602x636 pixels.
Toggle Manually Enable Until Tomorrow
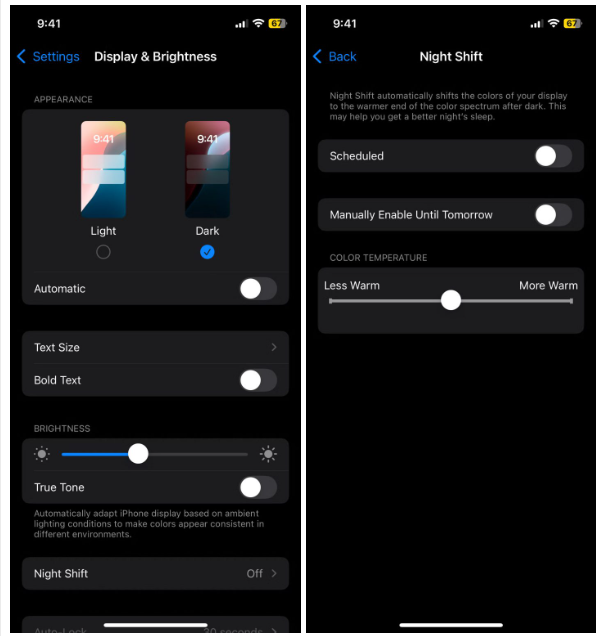tap(553, 214)
